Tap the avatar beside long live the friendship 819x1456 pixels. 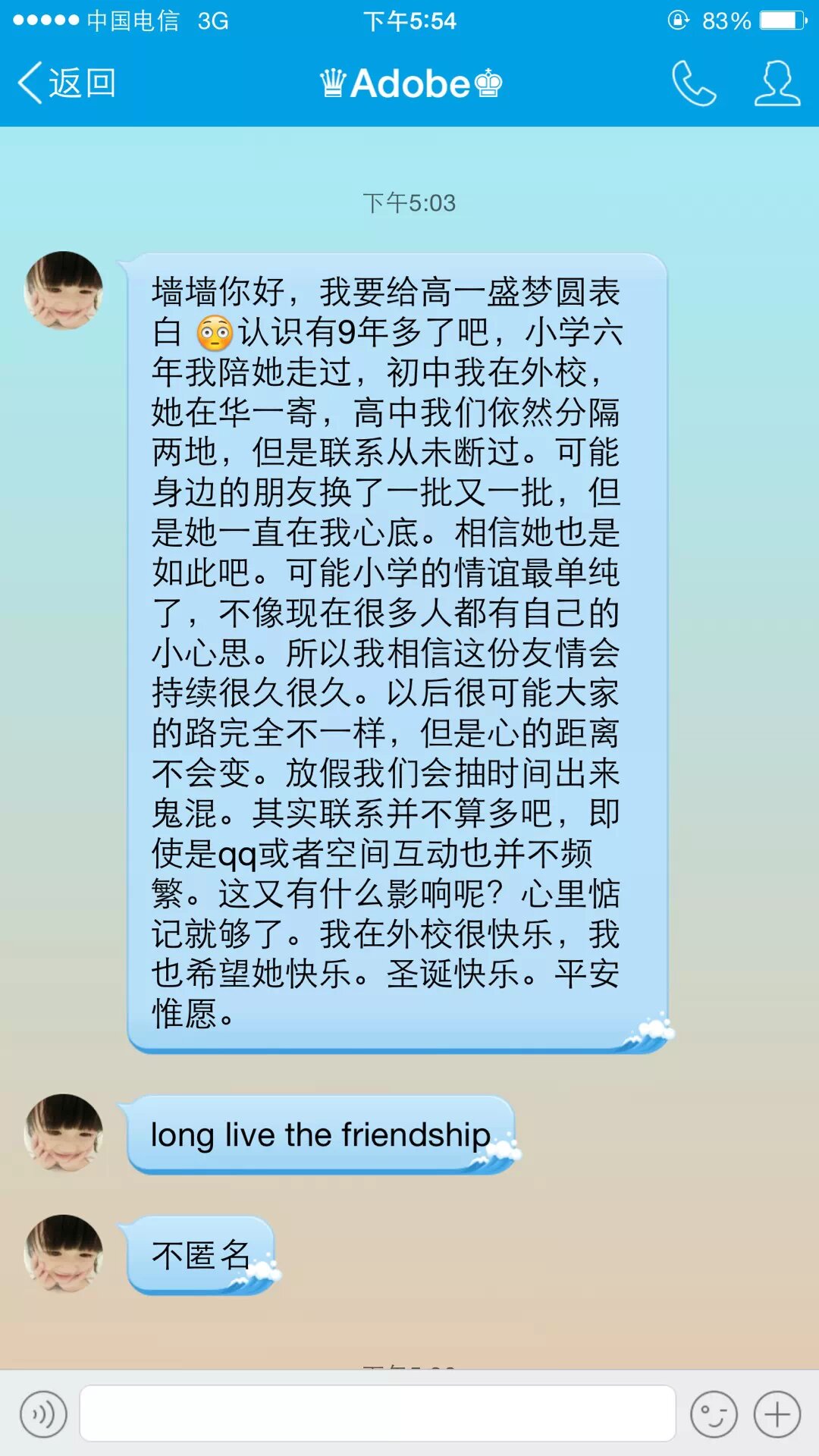coord(64,1132)
